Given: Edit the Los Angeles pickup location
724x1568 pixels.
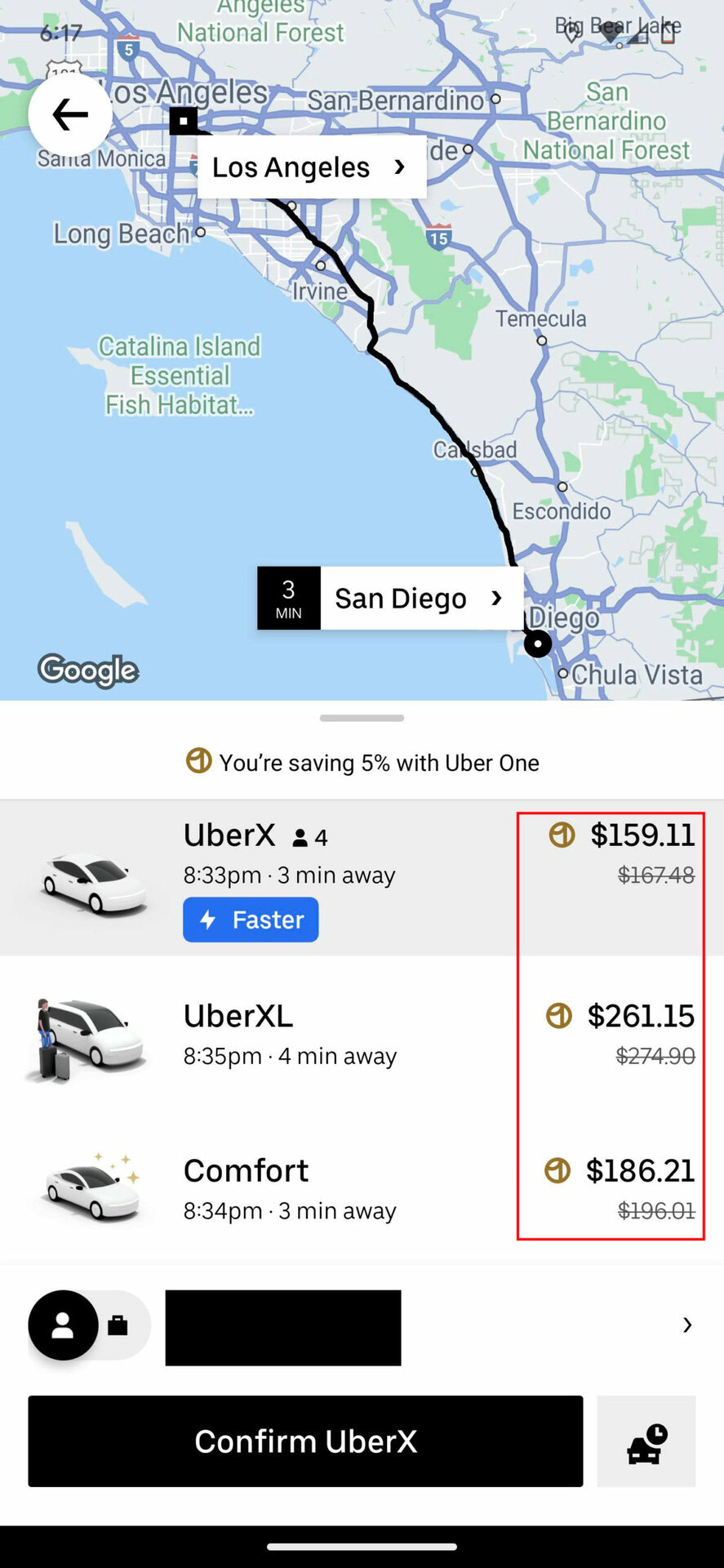Looking at the screenshot, I should [x=311, y=167].
